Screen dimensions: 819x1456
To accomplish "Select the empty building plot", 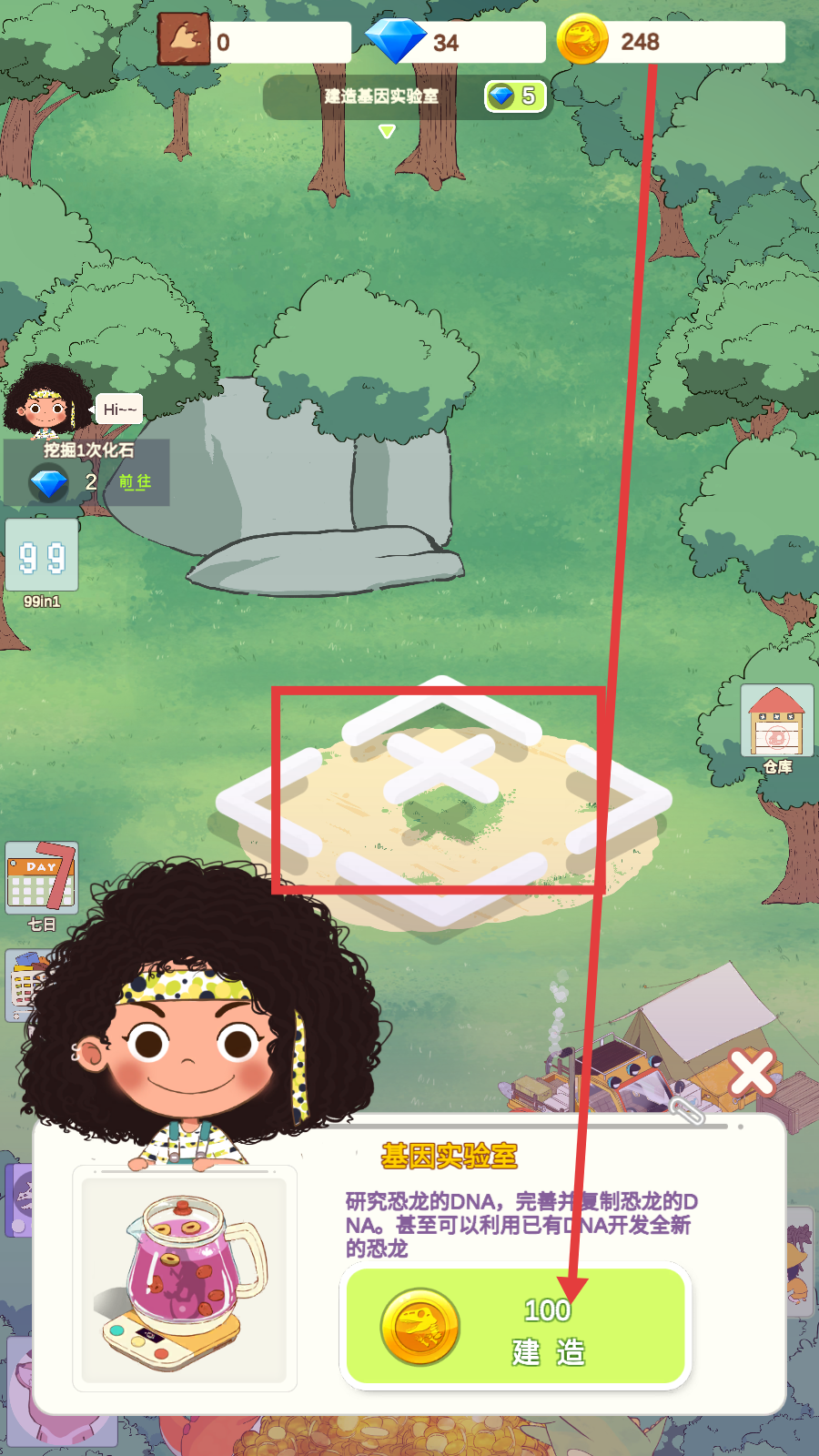I will point(442,792).
